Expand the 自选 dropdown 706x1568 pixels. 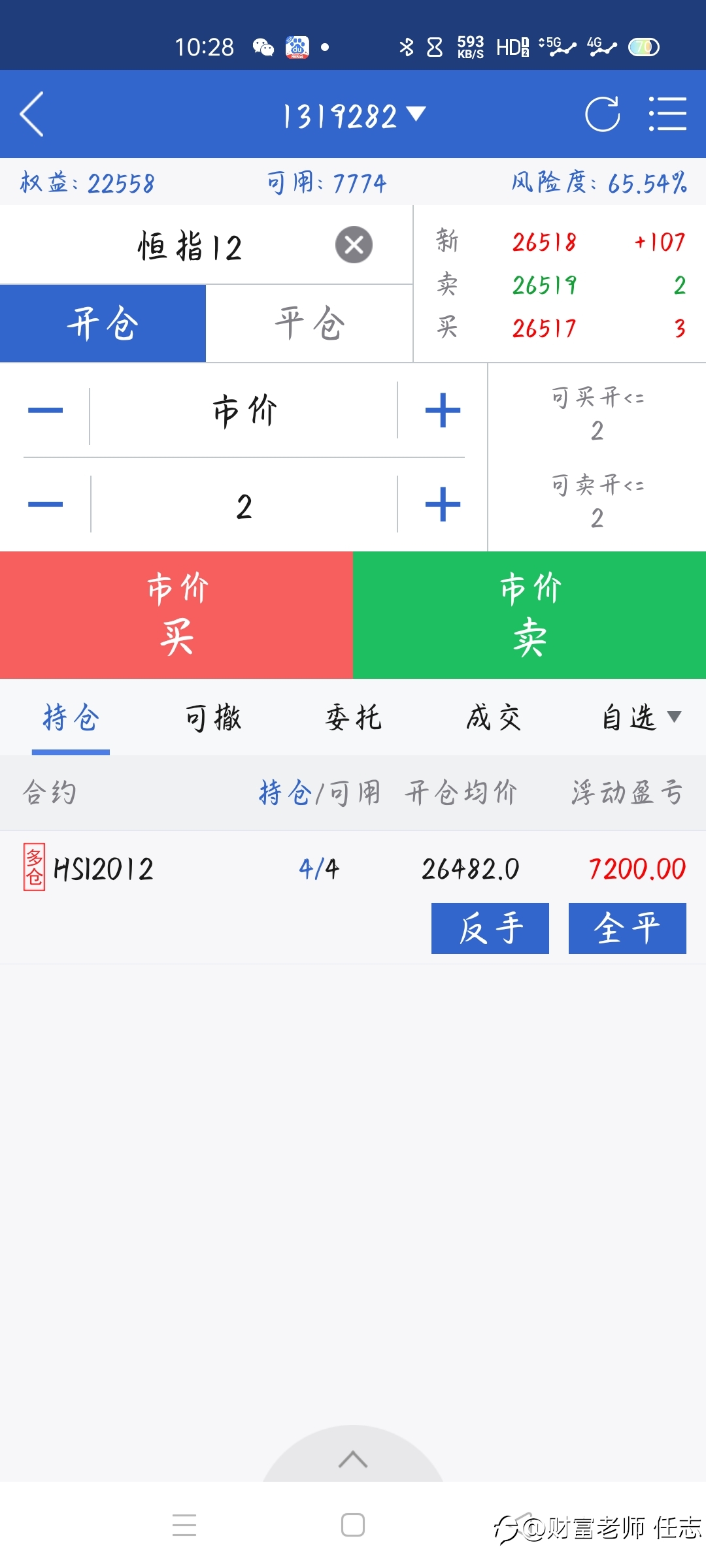[x=641, y=718]
